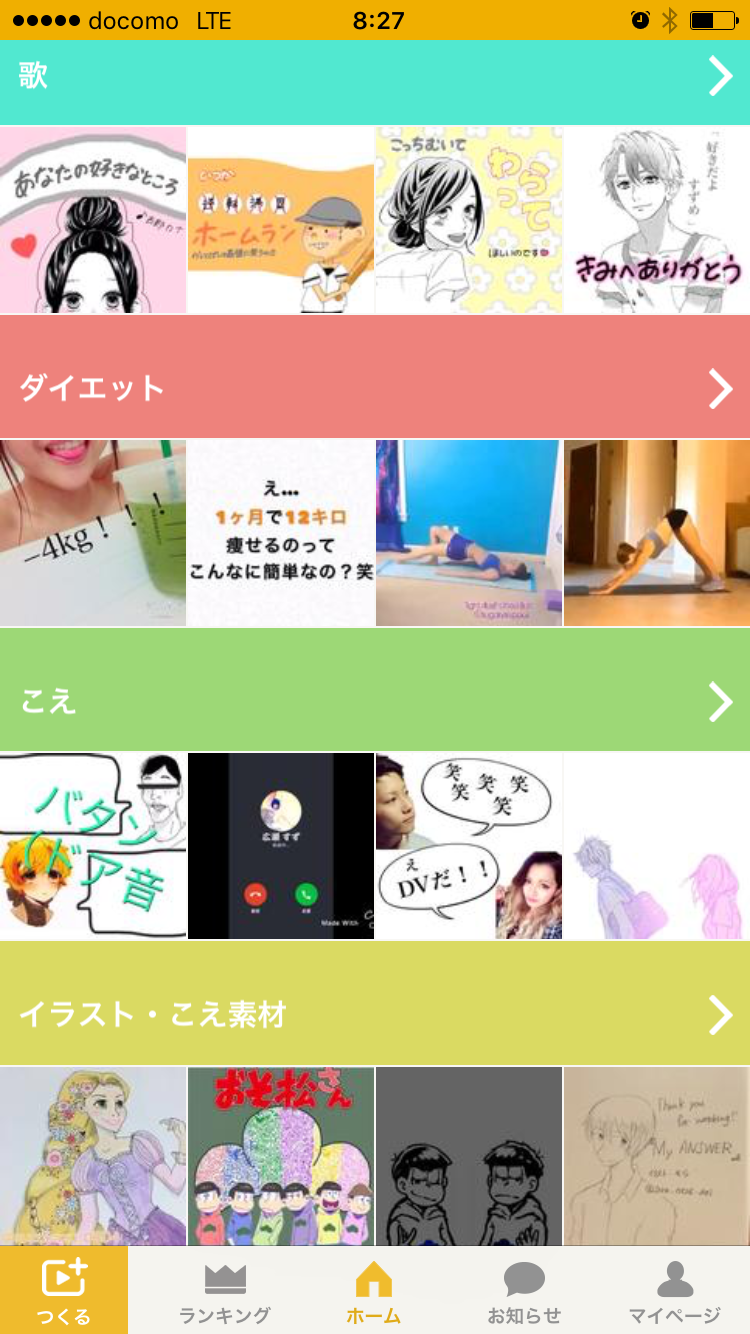
Task: View the My ANSWER sketch
Action: pos(657,1156)
